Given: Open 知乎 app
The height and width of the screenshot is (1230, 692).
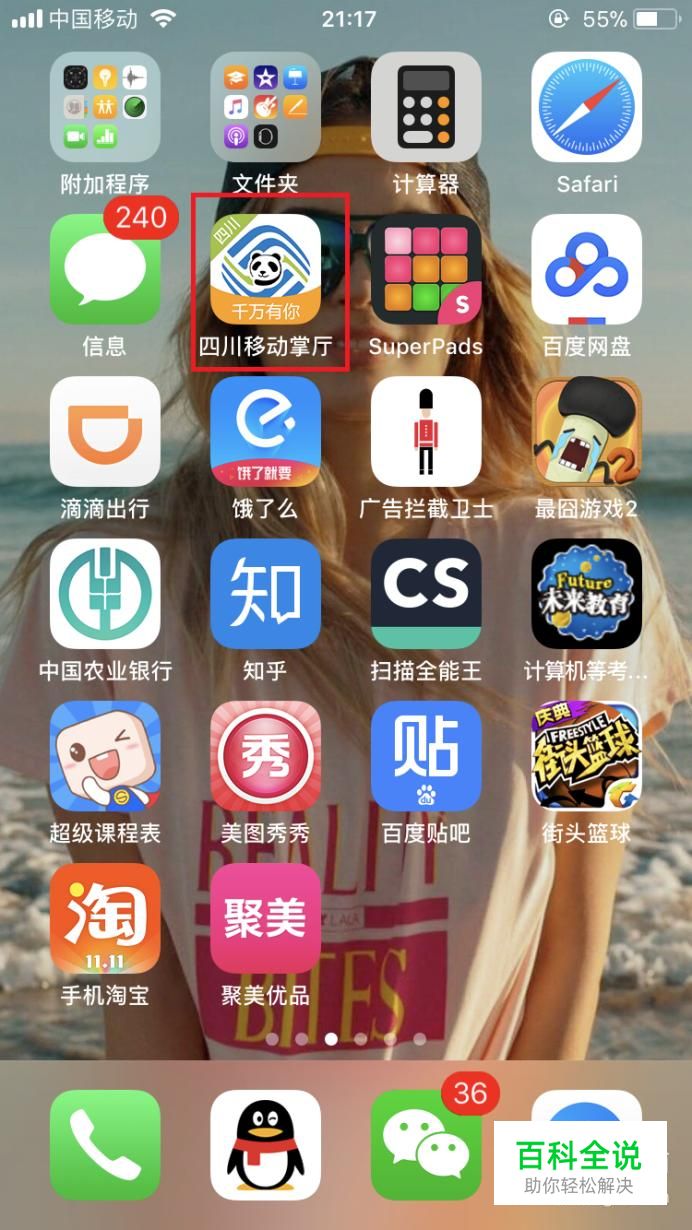Looking at the screenshot, I should coord(265,594).
